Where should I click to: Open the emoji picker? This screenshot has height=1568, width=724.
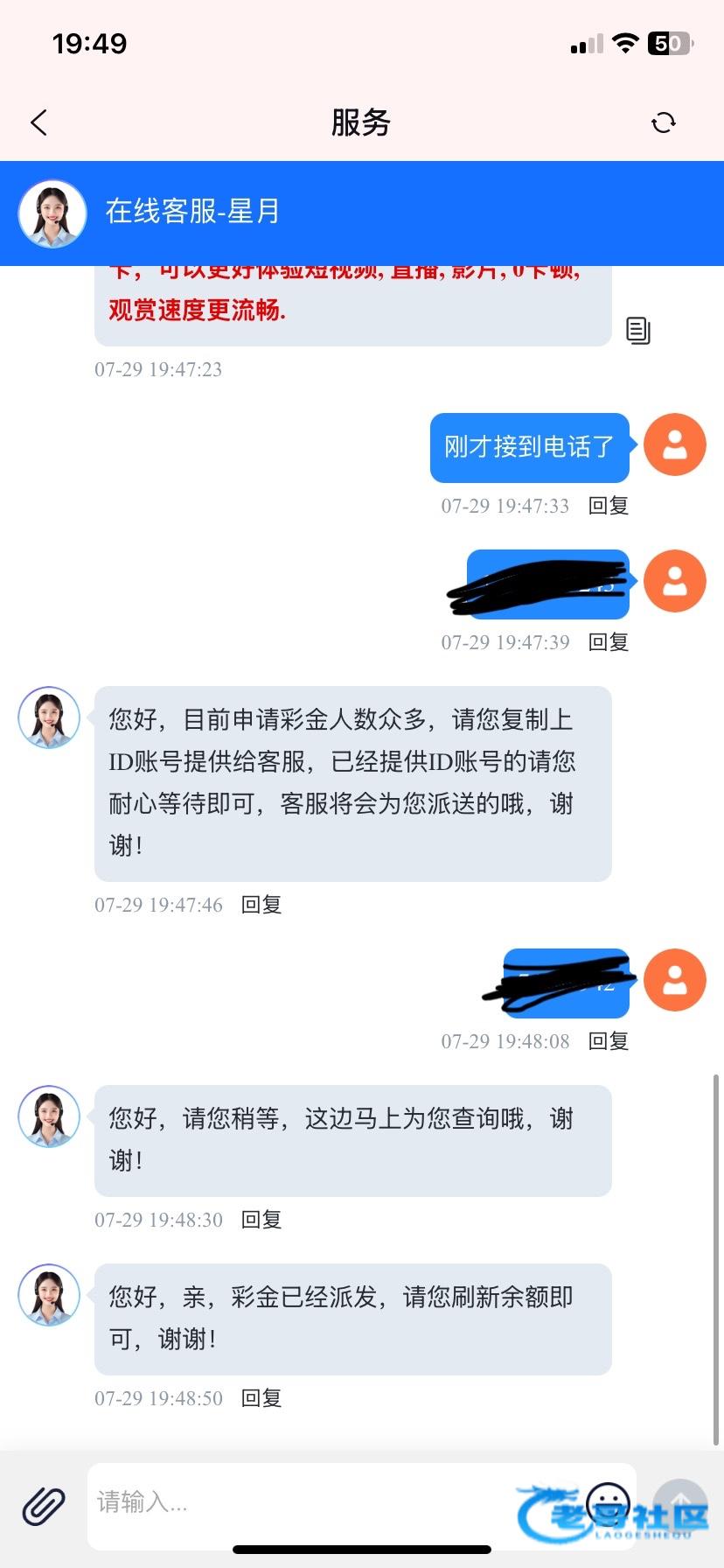click(x=609, y=1503)
